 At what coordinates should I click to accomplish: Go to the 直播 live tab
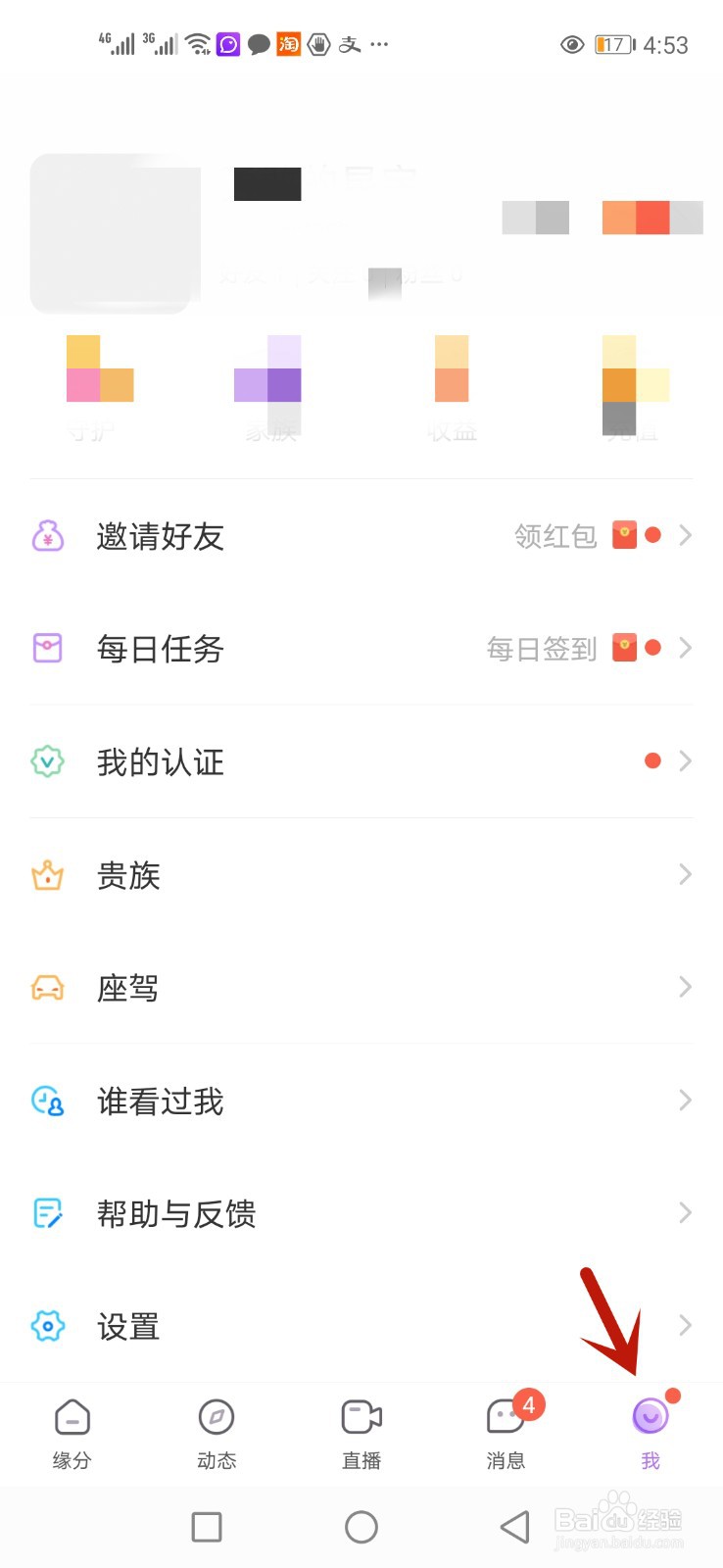361,1433
